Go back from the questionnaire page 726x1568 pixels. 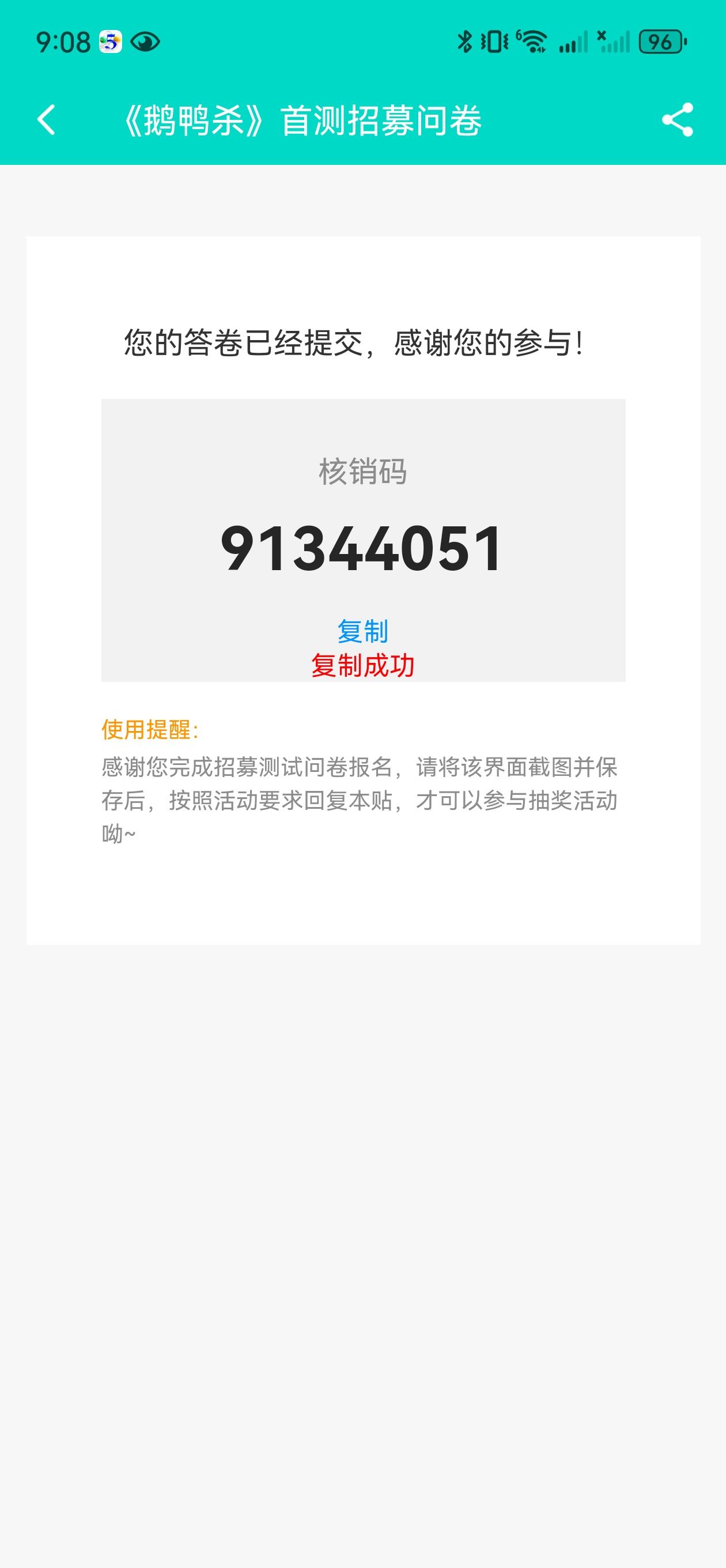[47, 119]
